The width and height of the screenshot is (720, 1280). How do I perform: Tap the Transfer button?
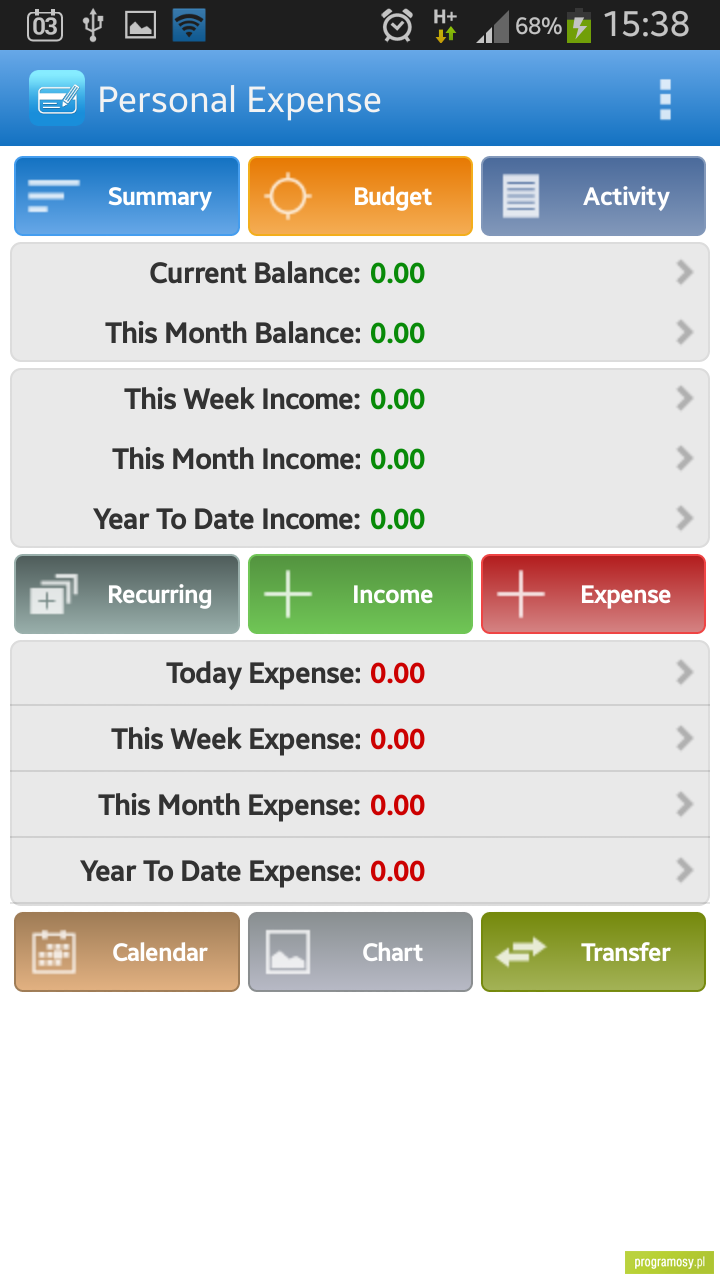[593, 952]
